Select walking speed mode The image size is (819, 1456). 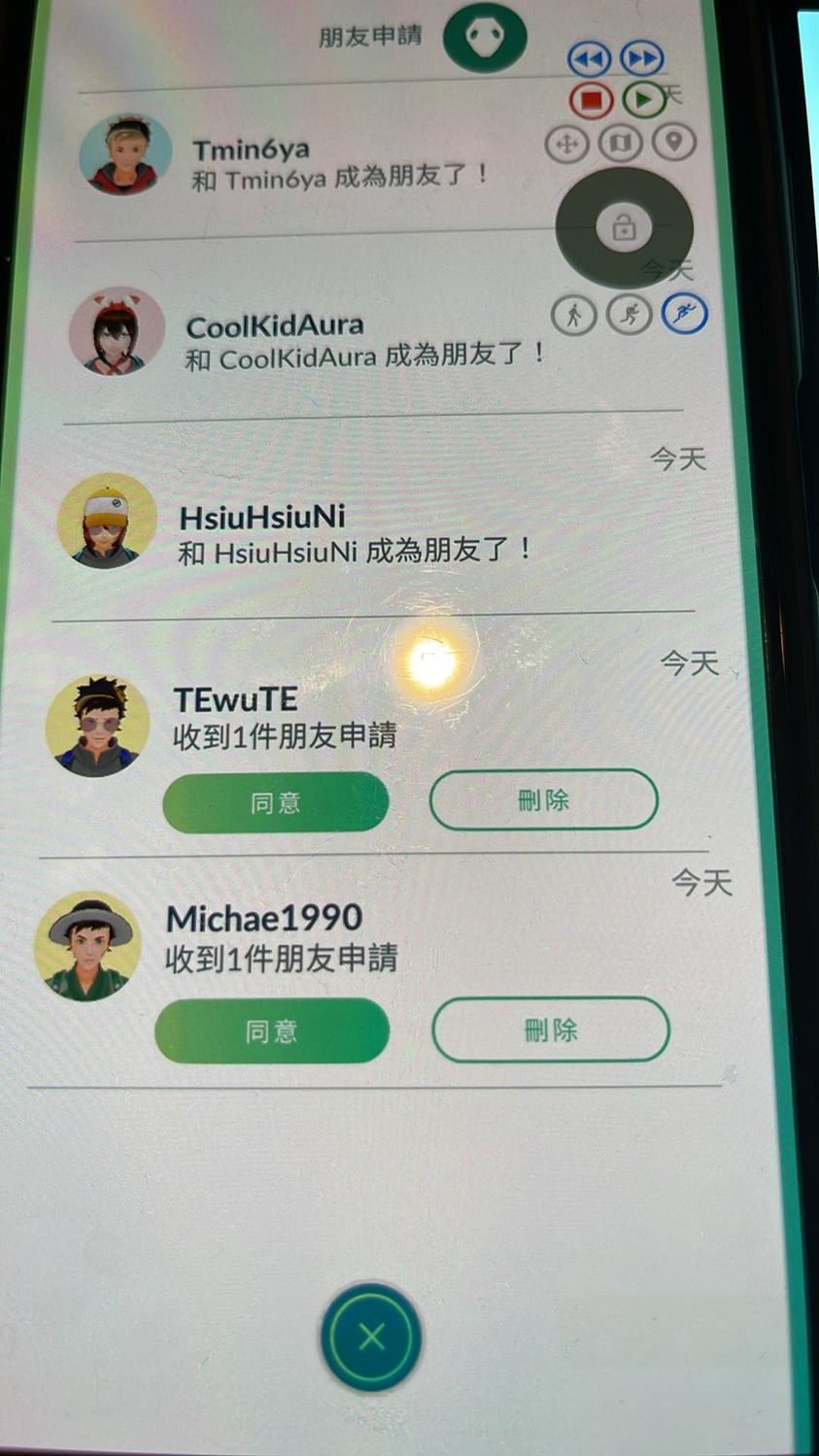(573, 315)
